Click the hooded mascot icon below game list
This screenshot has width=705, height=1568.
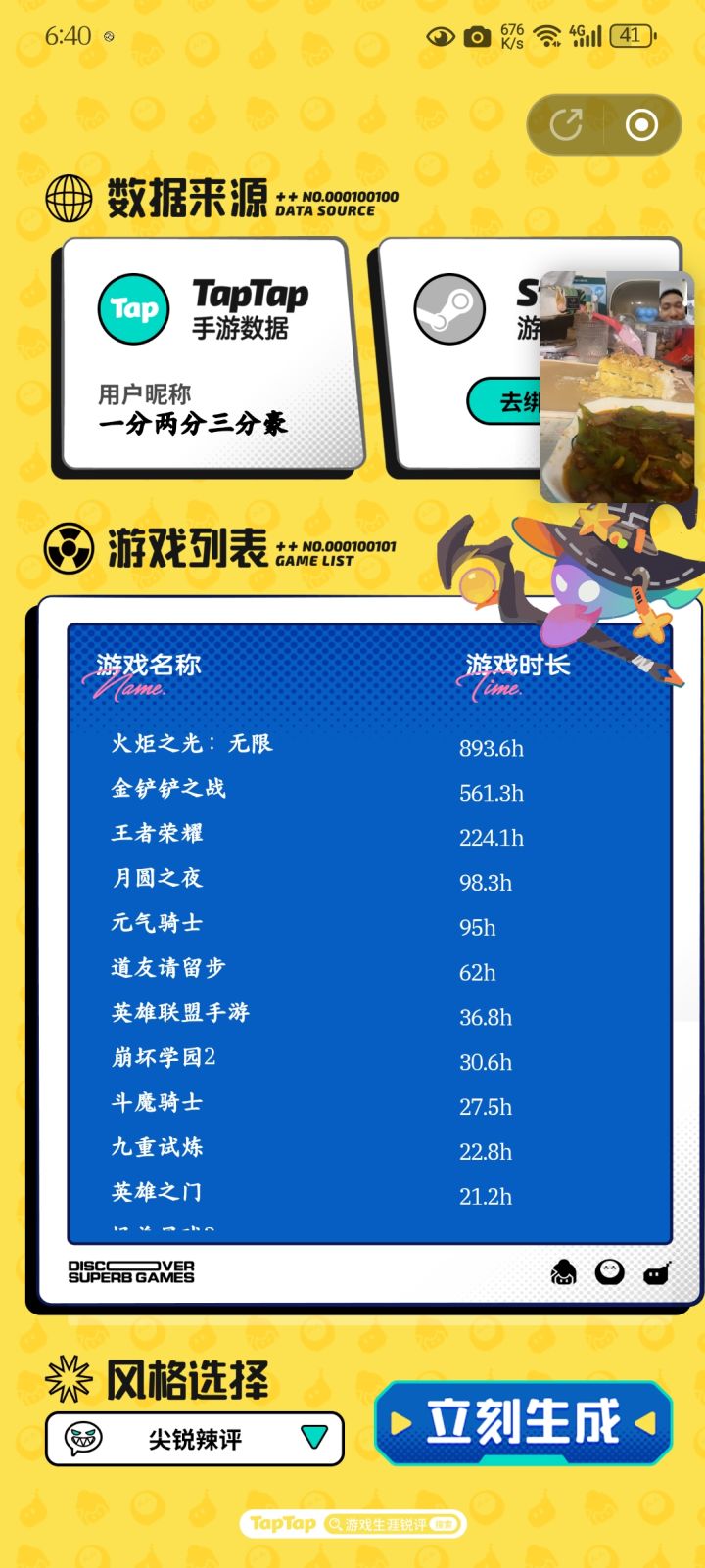pos(563,1272)
